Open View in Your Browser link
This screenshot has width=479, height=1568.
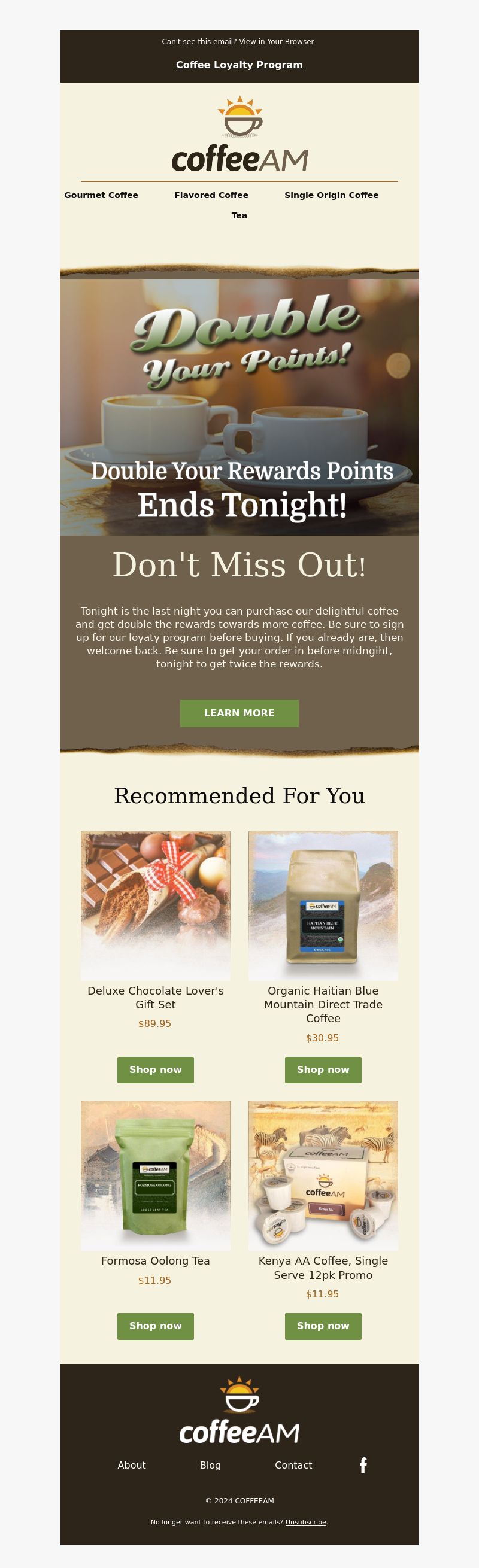(x=276, y=42)
